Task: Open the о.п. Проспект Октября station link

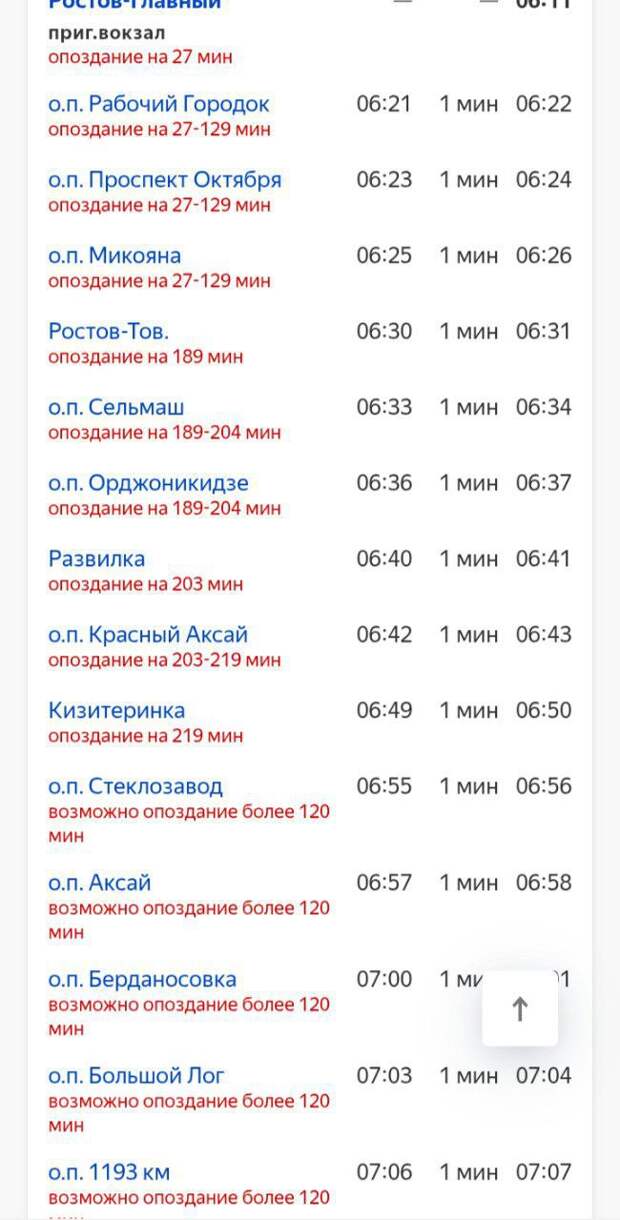Action: (x=164, y=180)
